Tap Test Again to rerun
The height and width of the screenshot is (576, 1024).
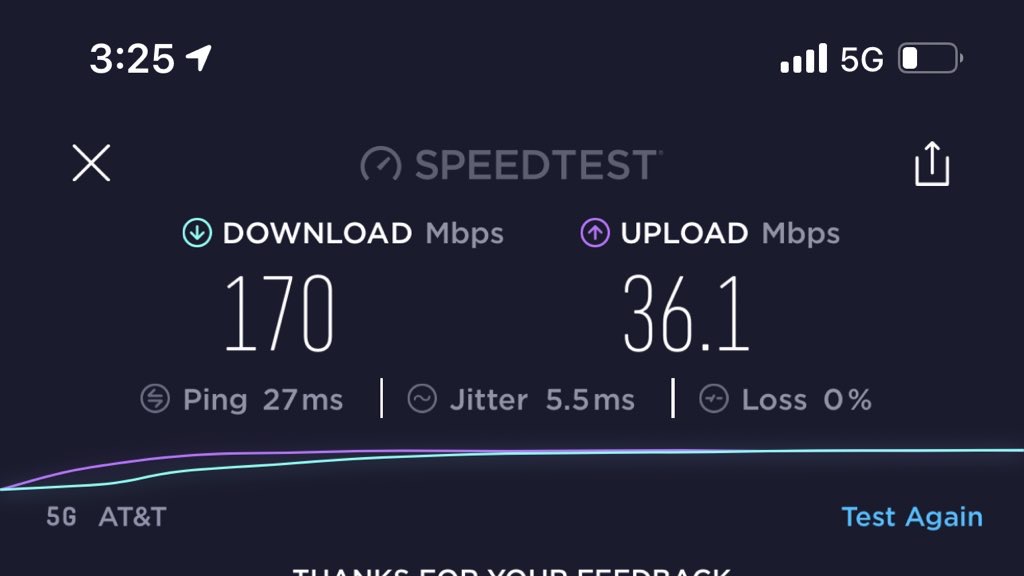[912, 517]
